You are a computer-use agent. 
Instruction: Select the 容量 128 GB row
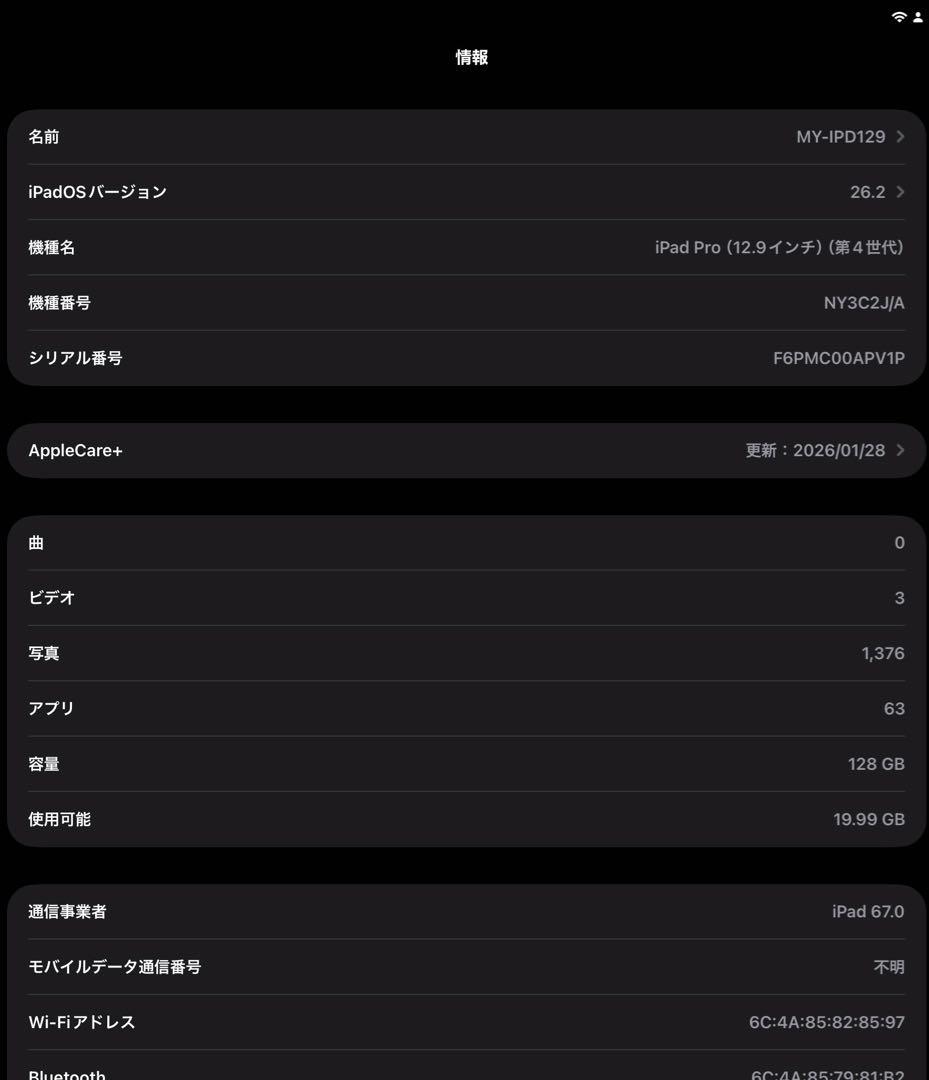pyautogui.click(x=465, y=763)
